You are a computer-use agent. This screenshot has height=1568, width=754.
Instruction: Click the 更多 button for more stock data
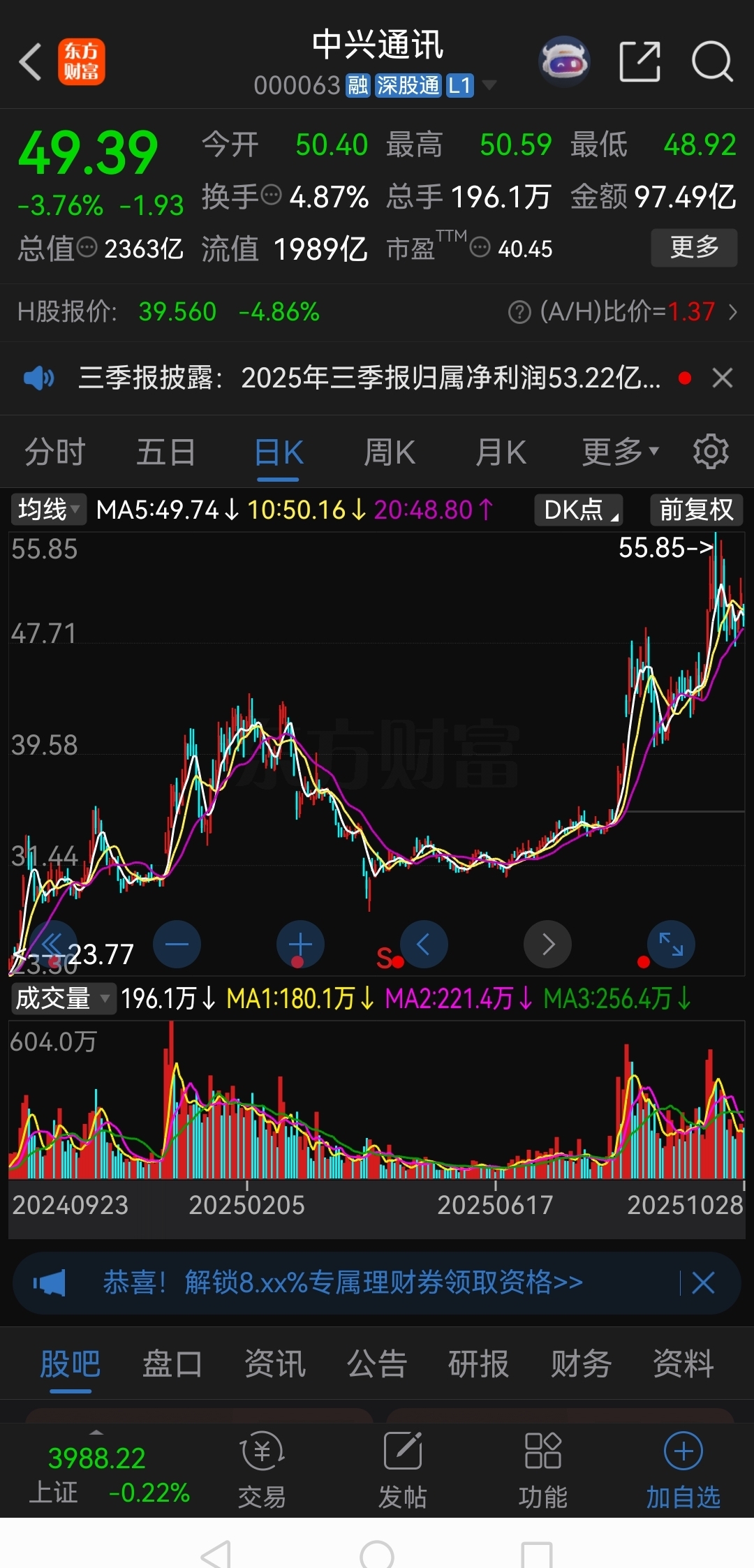point(693,248)
